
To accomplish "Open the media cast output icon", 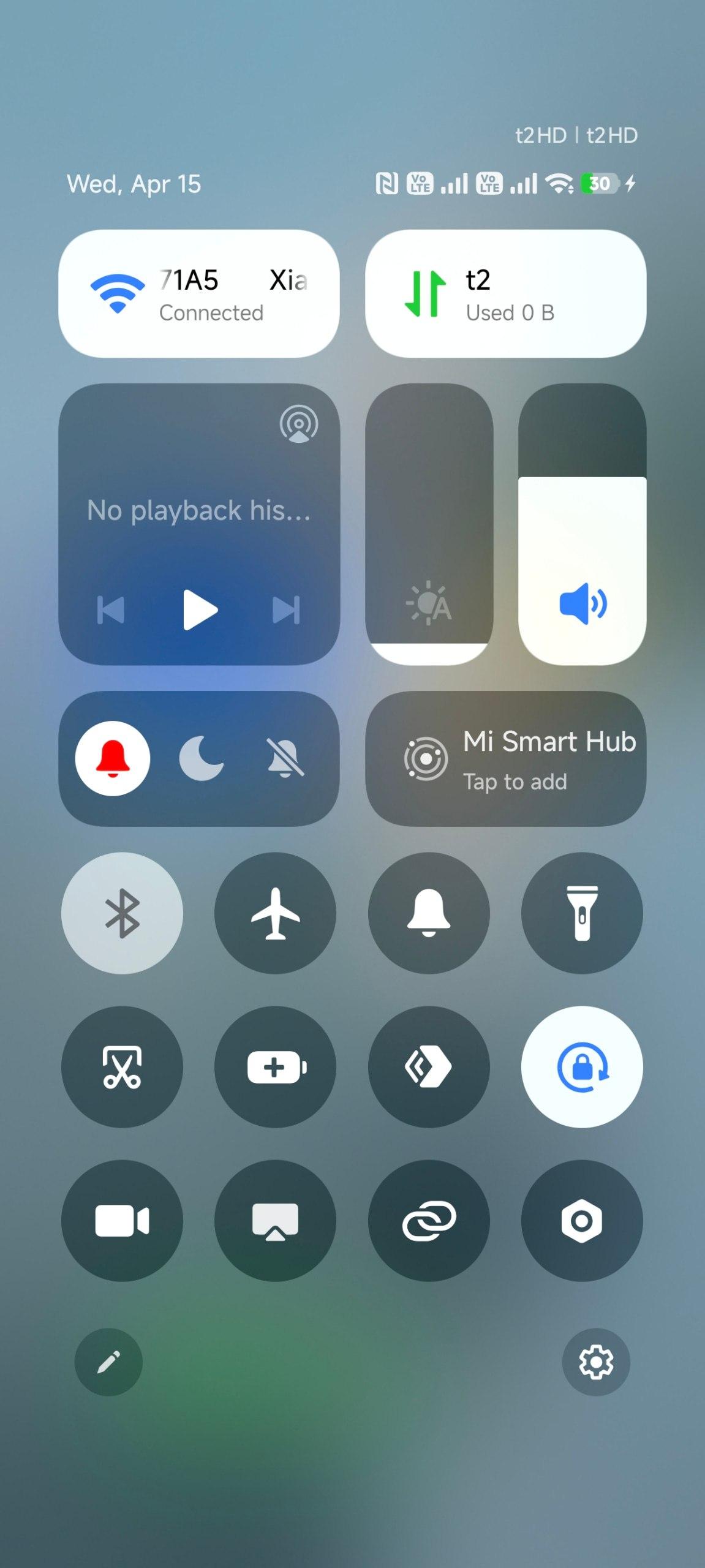I will 298,424.
